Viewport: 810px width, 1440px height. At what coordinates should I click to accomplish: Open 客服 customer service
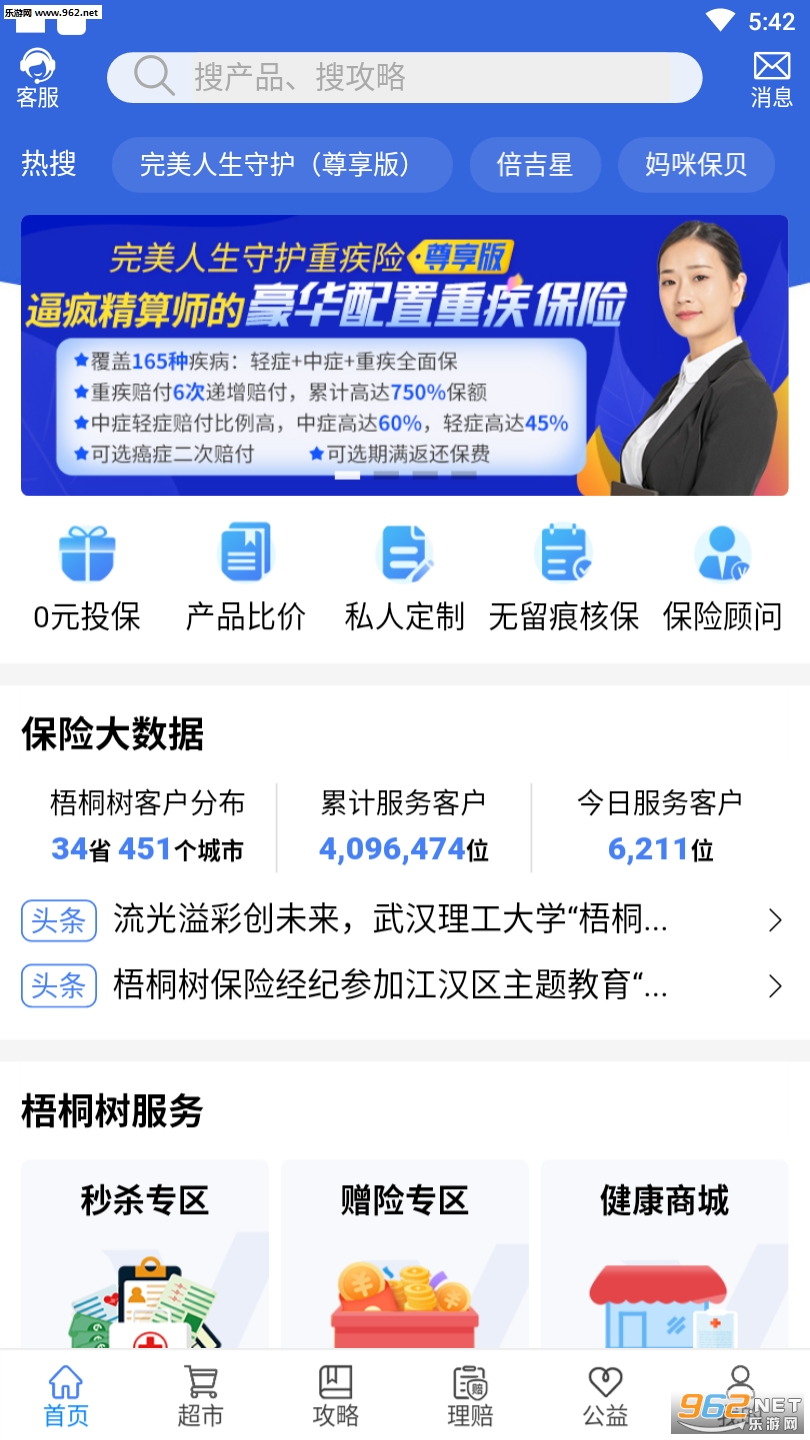[38, 78]
